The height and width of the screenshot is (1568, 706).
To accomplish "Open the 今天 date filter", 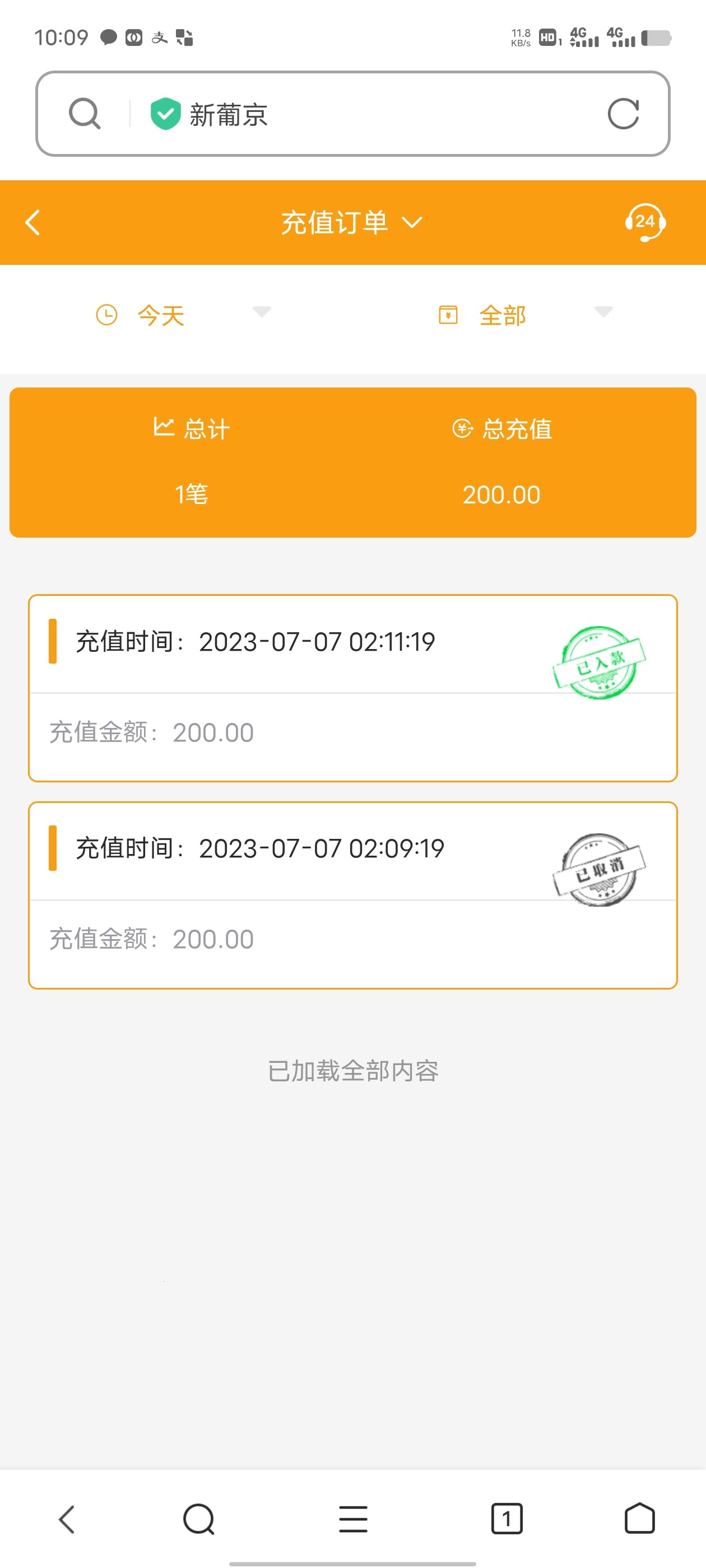I will click(x=183, y=315).
